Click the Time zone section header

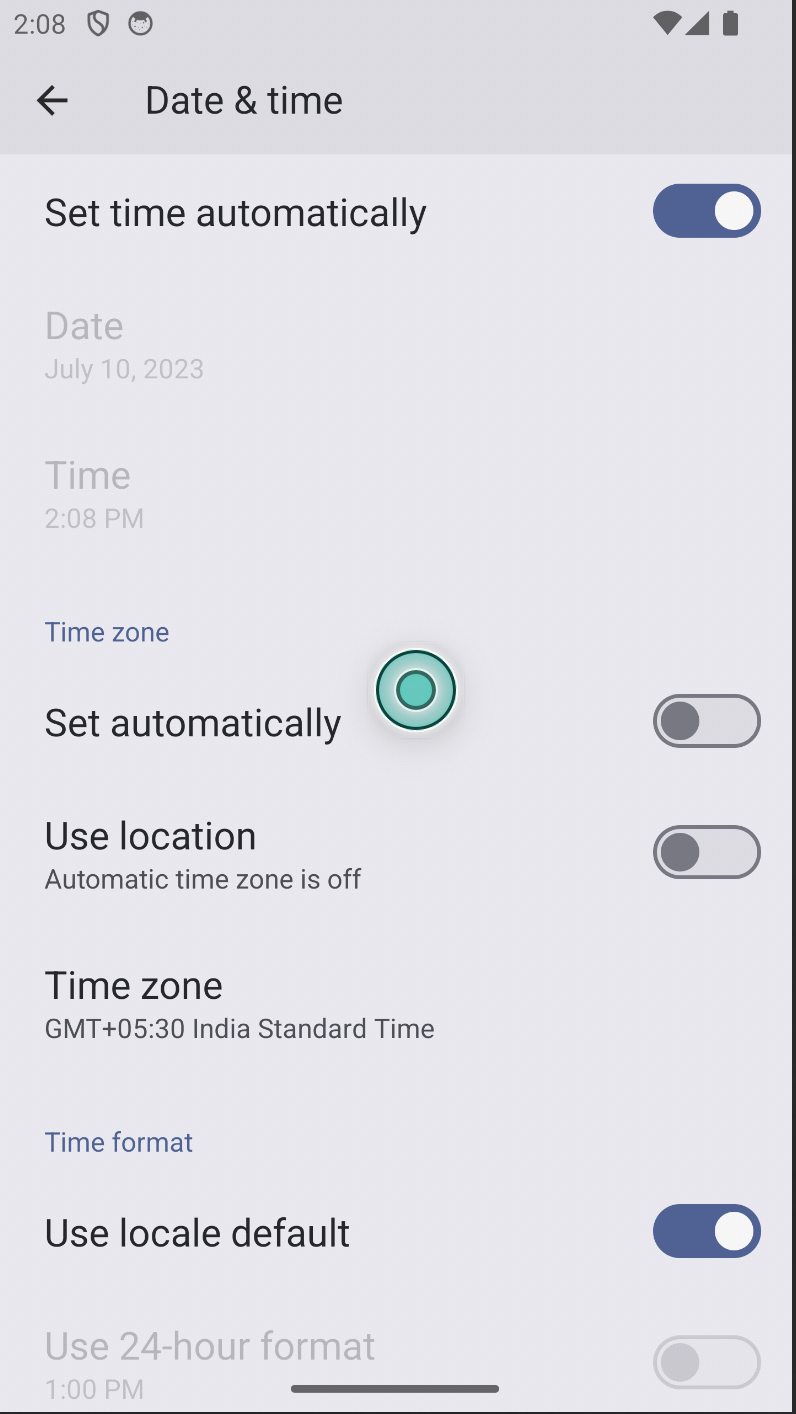coord(107,631)
